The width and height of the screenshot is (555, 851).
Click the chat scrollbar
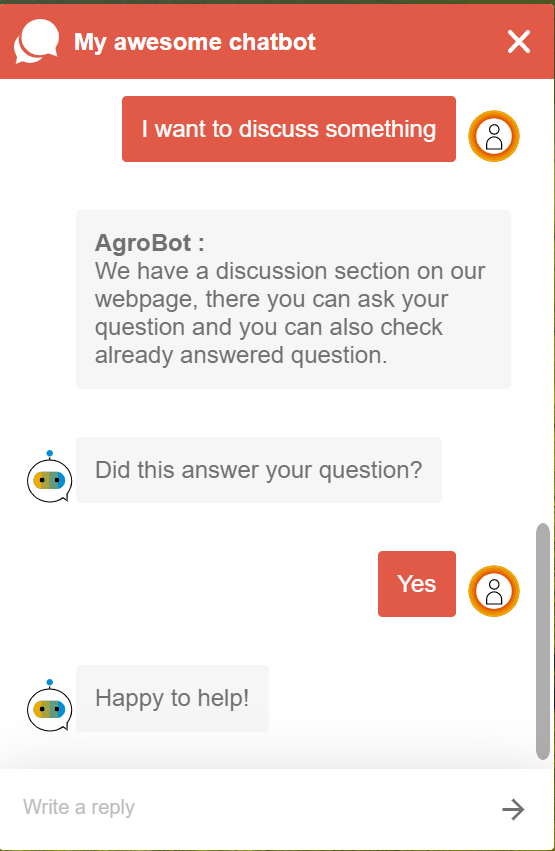pyautogui.click(x=543, y=641)
